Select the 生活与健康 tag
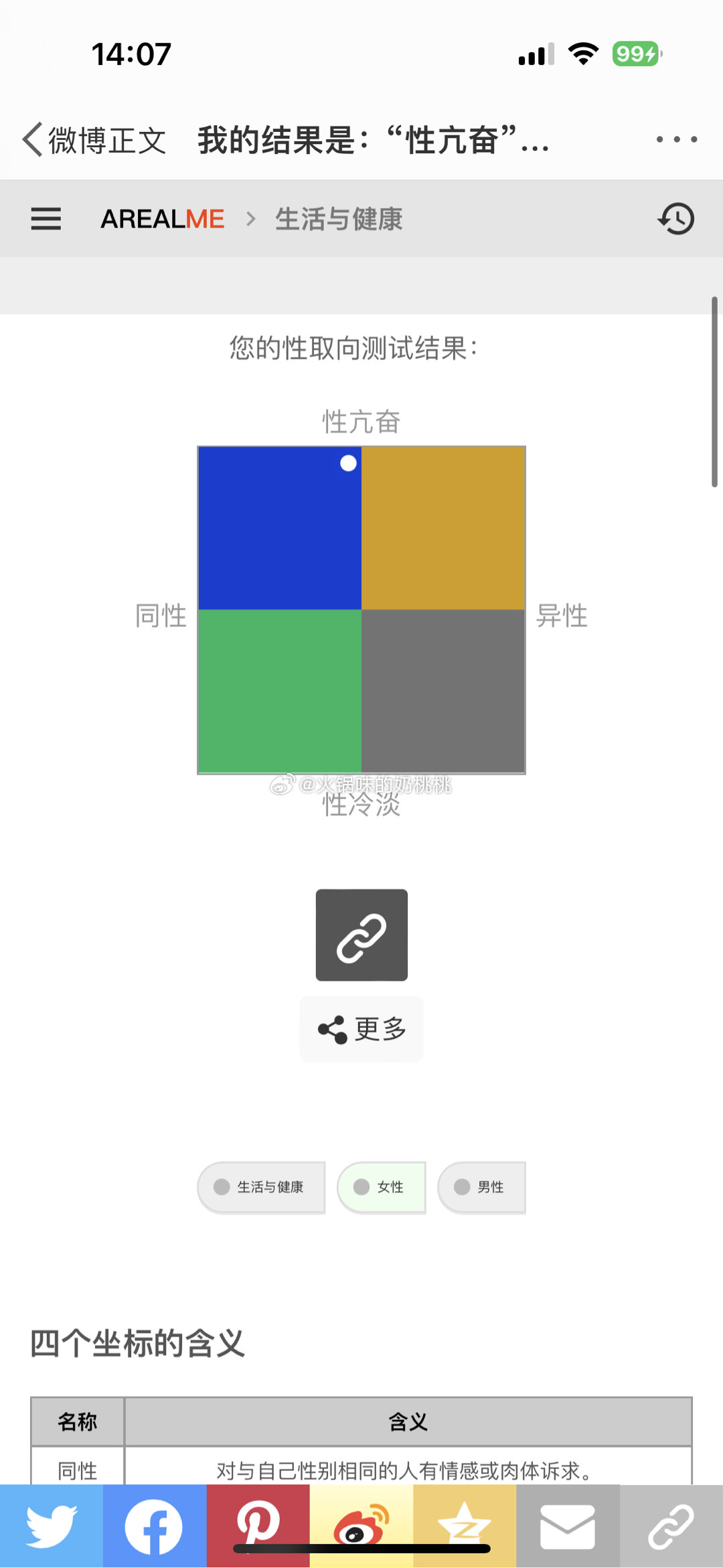The height and width of the screenshot is (1568, 723). pyautogui.click(x=261, y=1187)
